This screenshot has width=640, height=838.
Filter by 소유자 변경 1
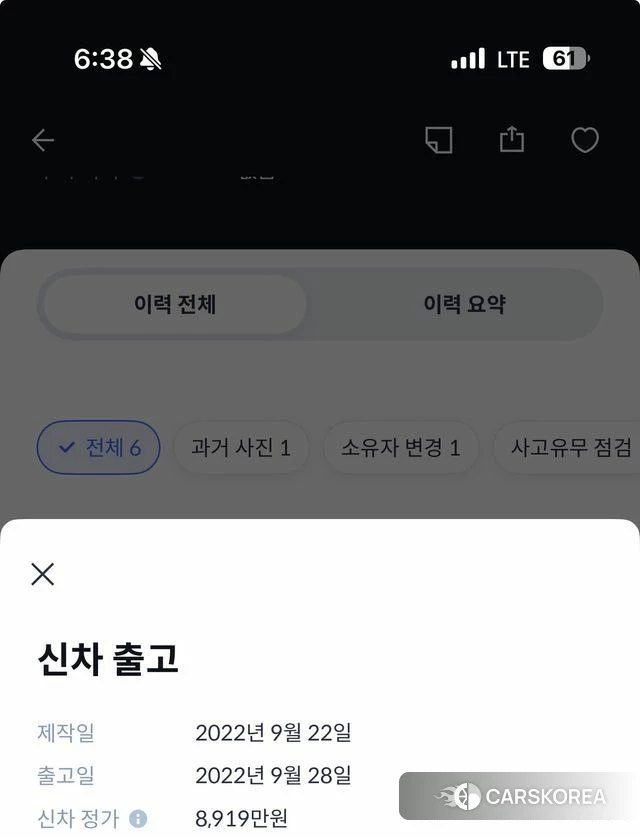400,447
